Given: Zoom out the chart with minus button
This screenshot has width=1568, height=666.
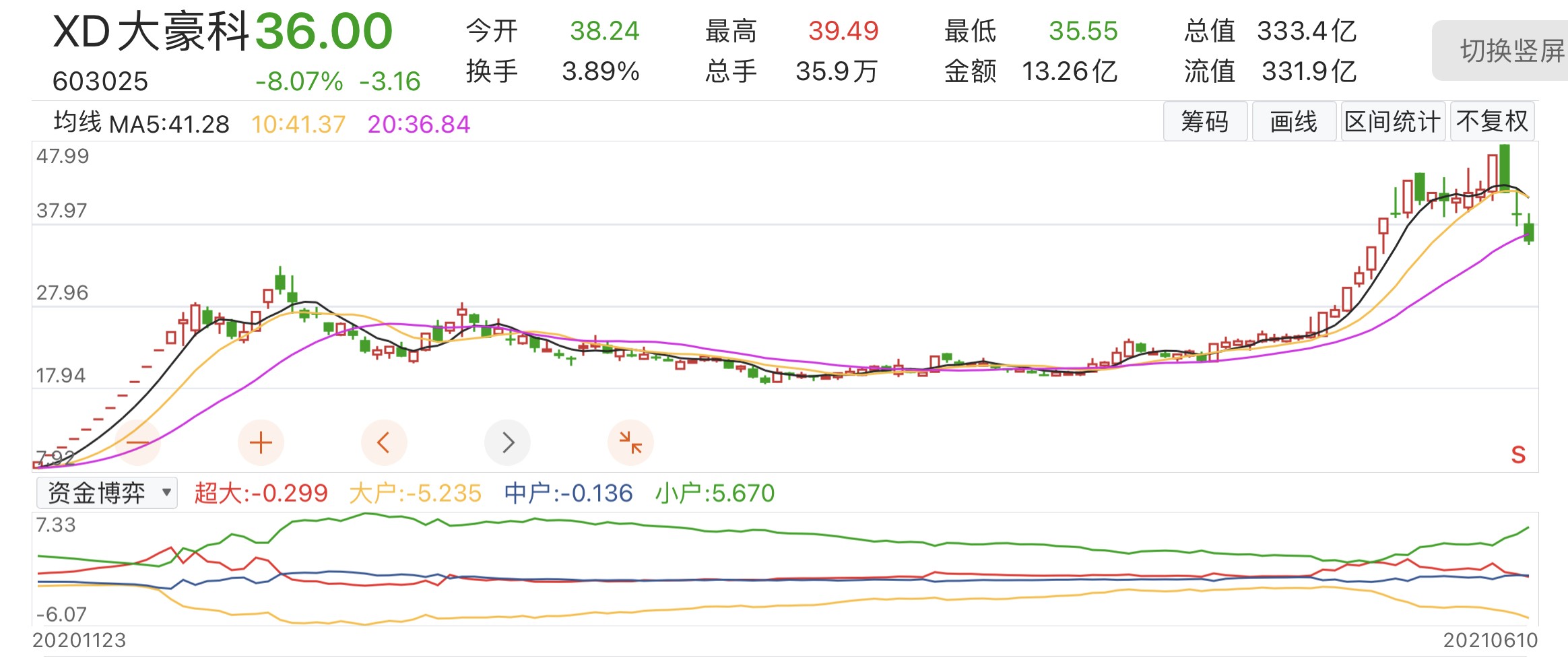Looking at the screenshot, I should 138,442.
